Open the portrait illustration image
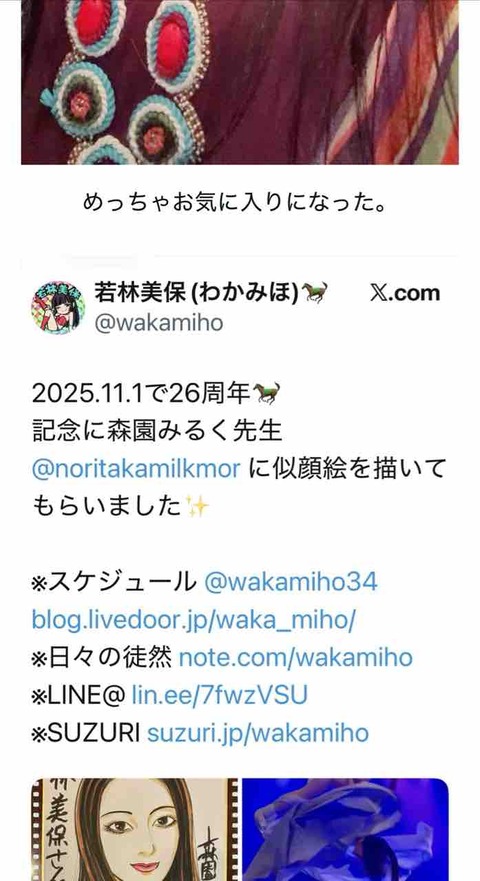 tap(134, 829)
